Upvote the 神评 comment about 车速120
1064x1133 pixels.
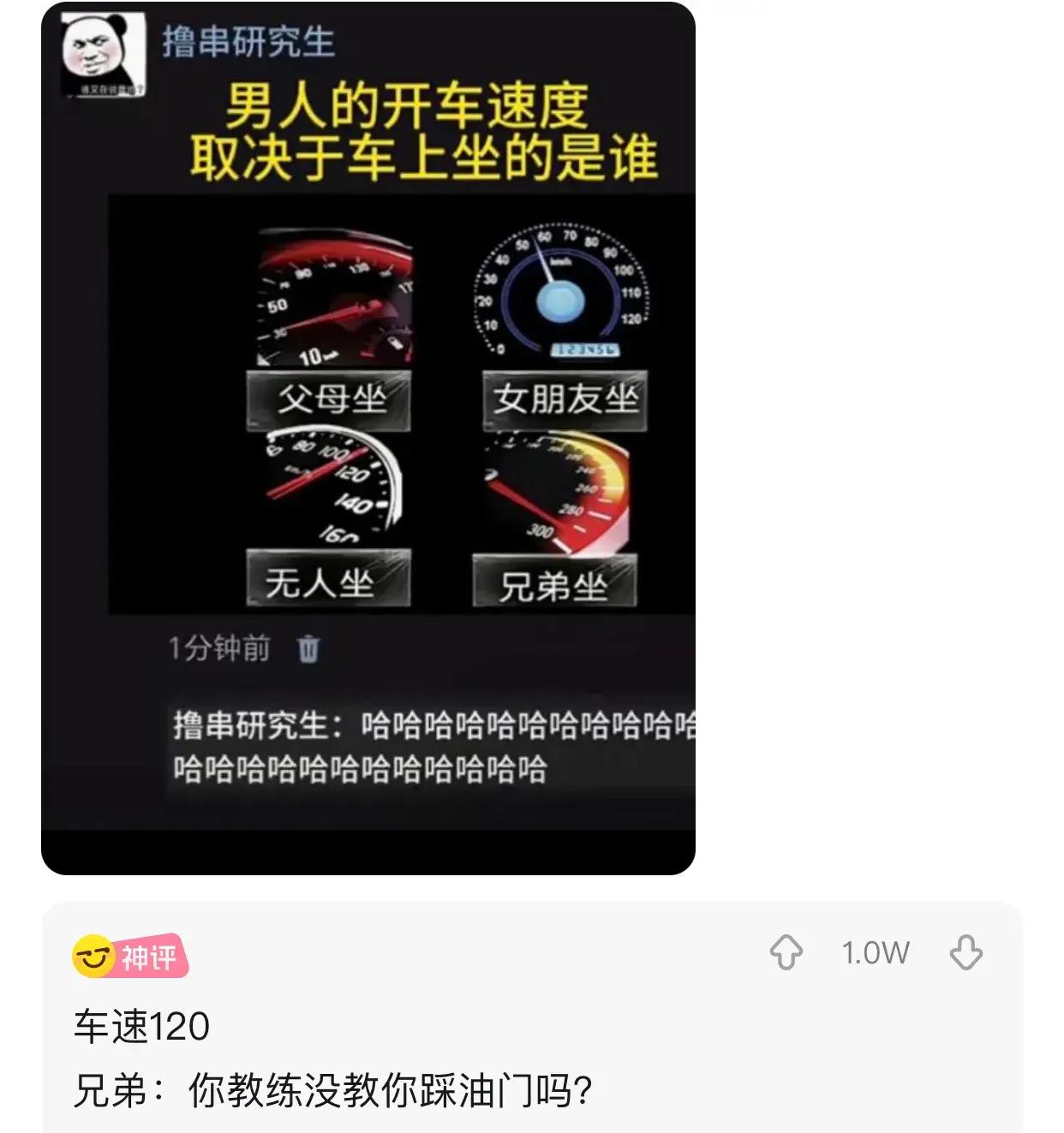pos(786,952)
